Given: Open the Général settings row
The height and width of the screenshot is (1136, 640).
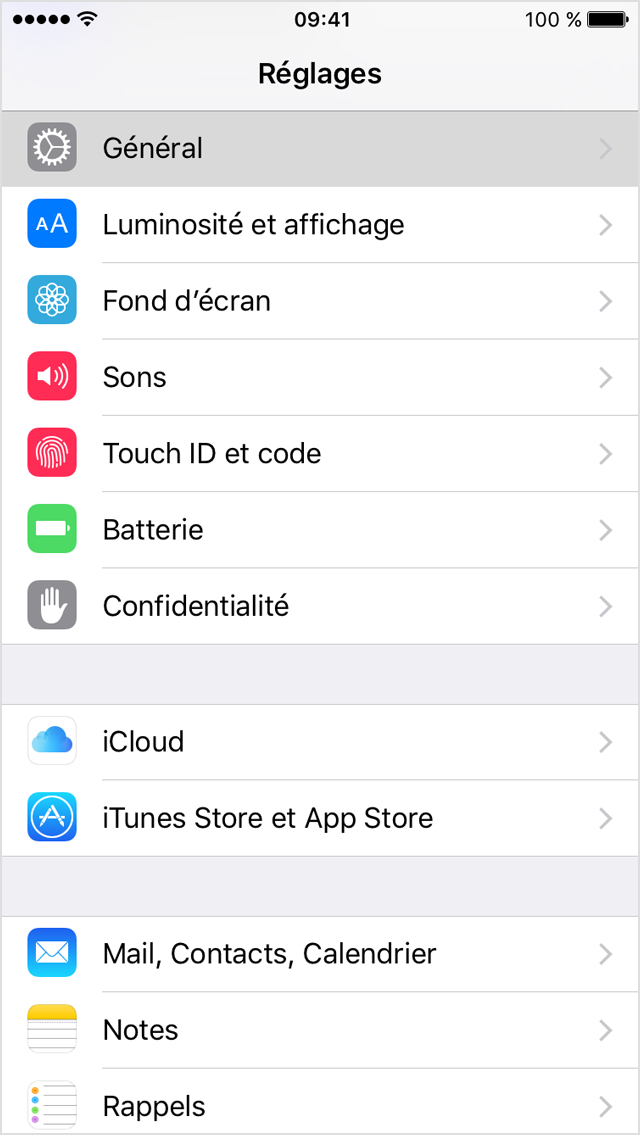Looking at the screenshot, I should pos(320,149).
